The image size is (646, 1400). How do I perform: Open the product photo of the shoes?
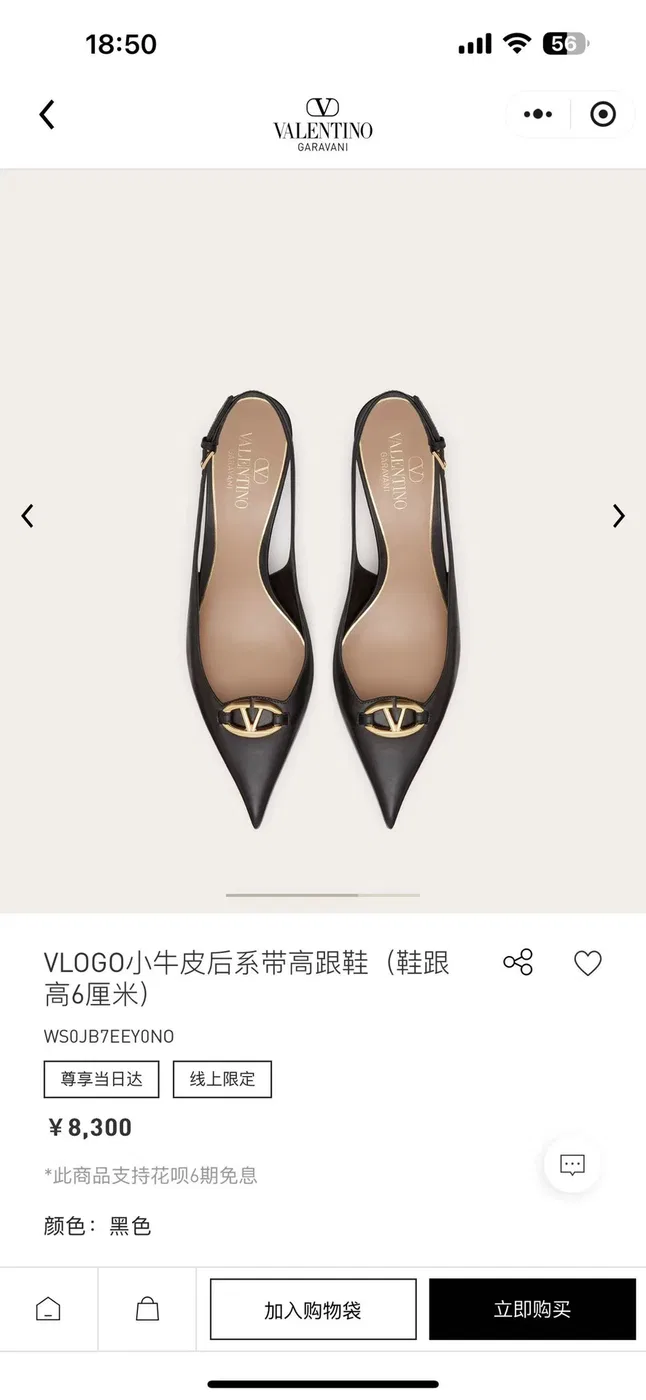coord(323,610)
